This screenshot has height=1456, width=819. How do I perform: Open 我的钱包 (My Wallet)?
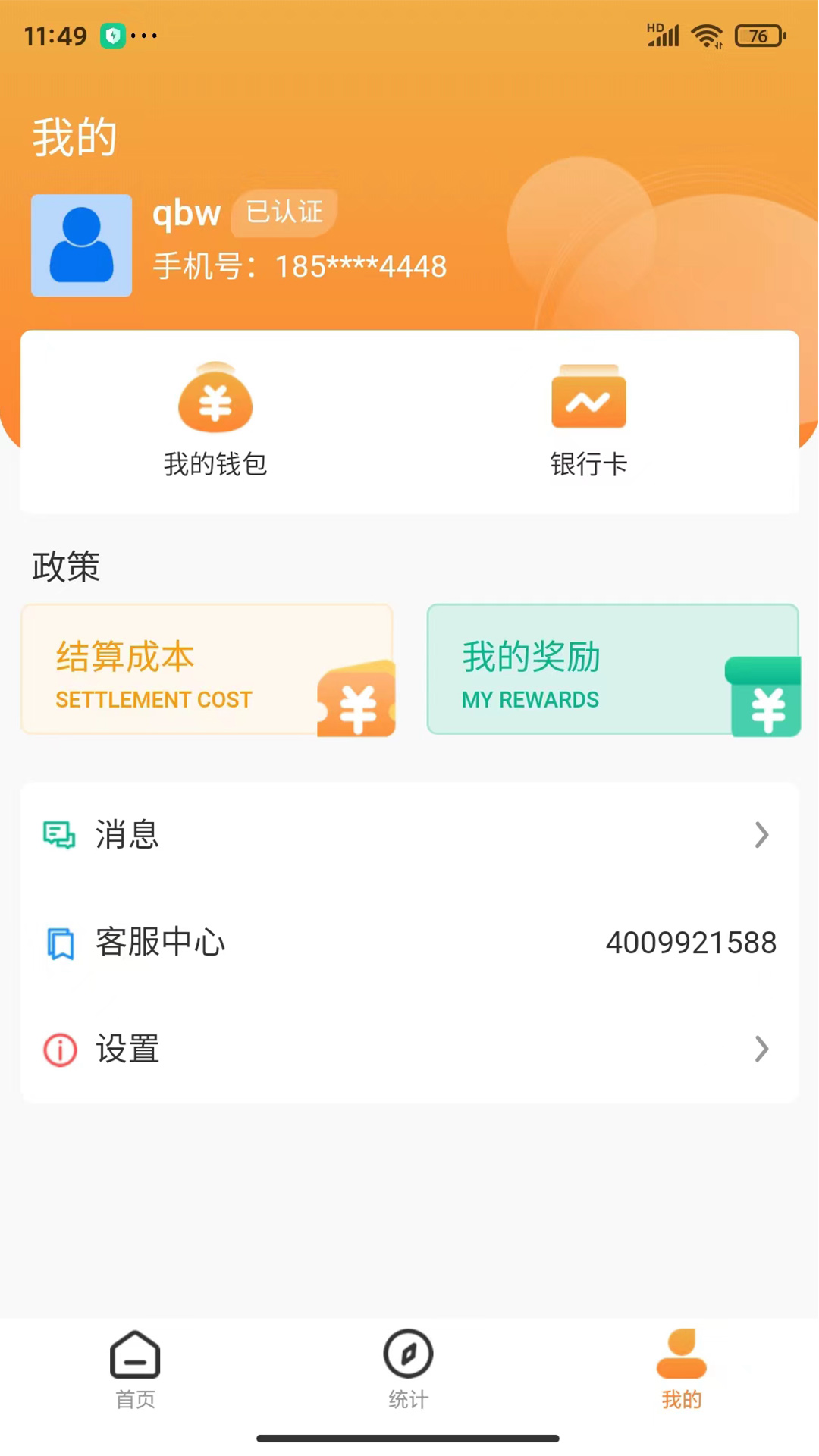[x=215, y=421]
